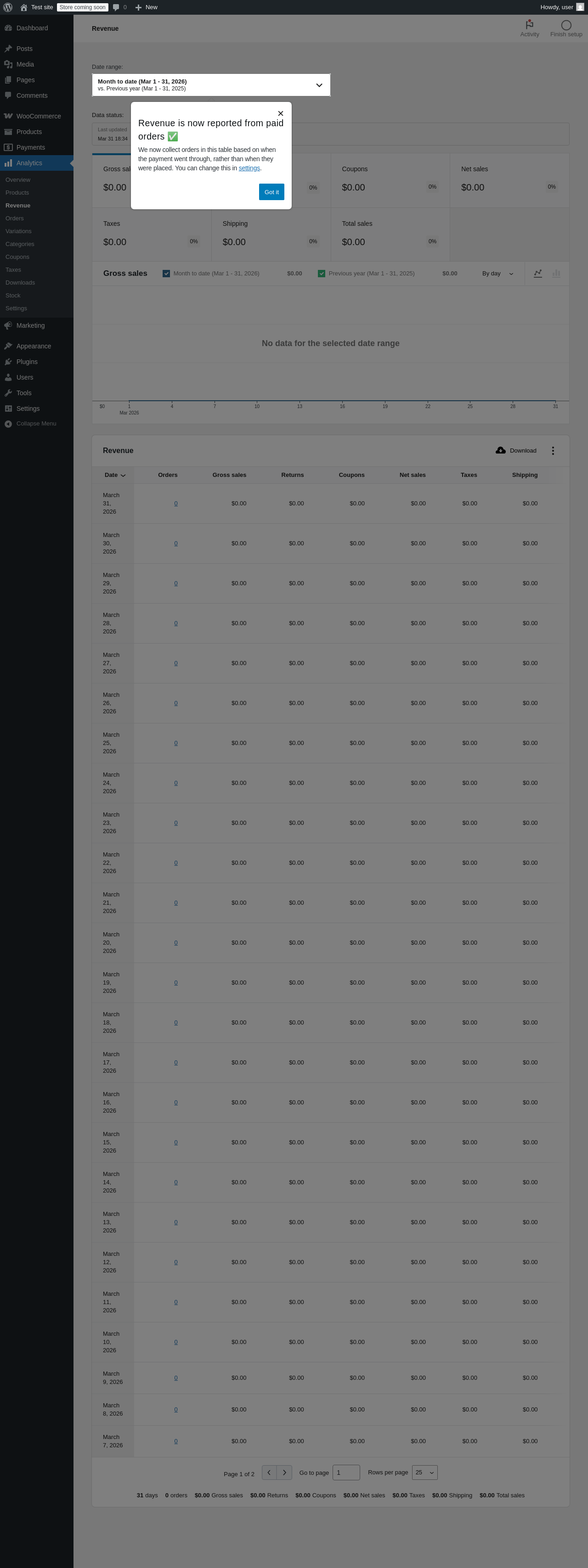Open the settings link in the notice
The image size is (588, 1568).
(x=249, y=168)
